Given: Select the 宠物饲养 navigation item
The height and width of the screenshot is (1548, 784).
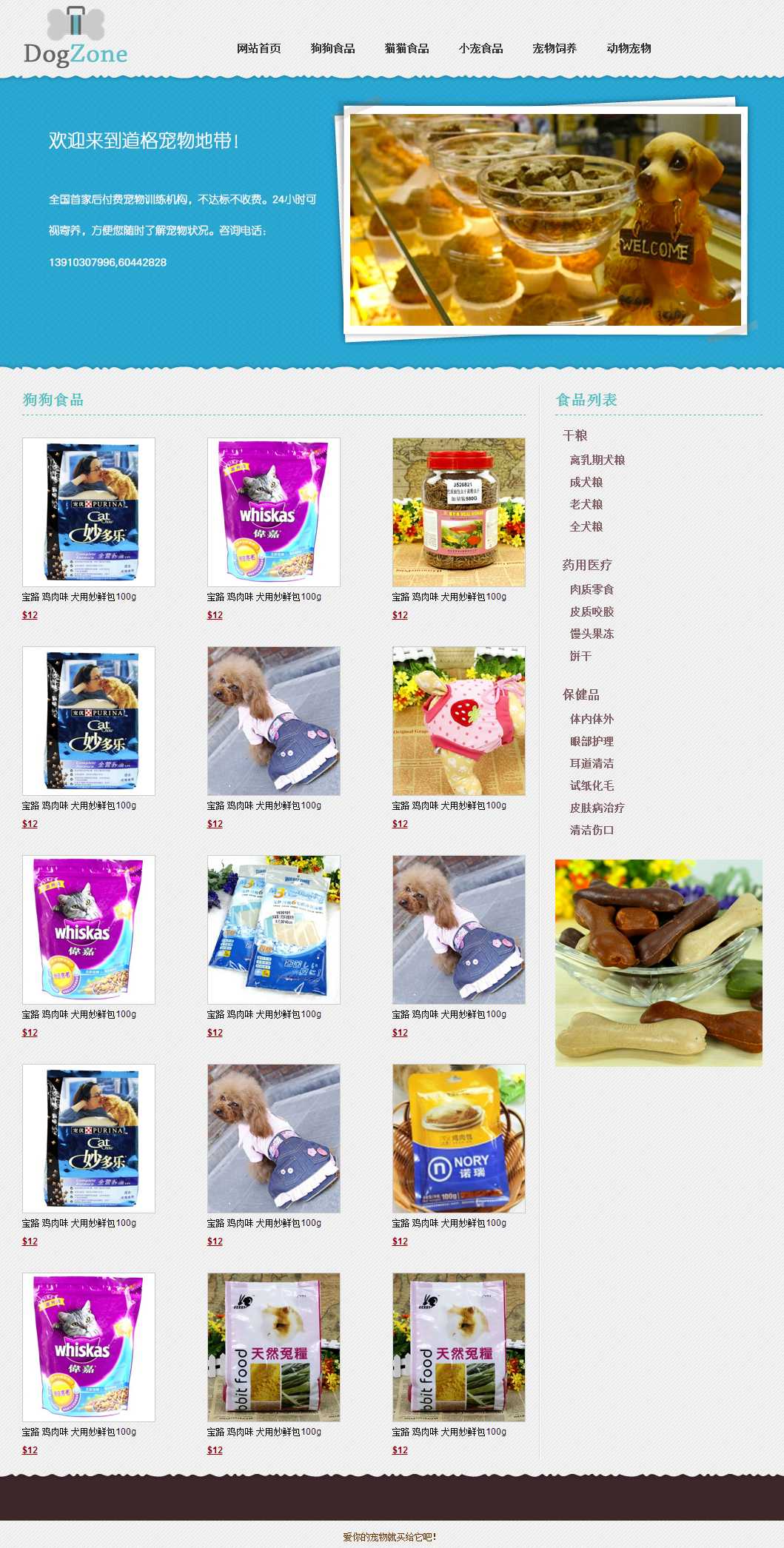Looking at the screenshot, I should pos(555,48).
